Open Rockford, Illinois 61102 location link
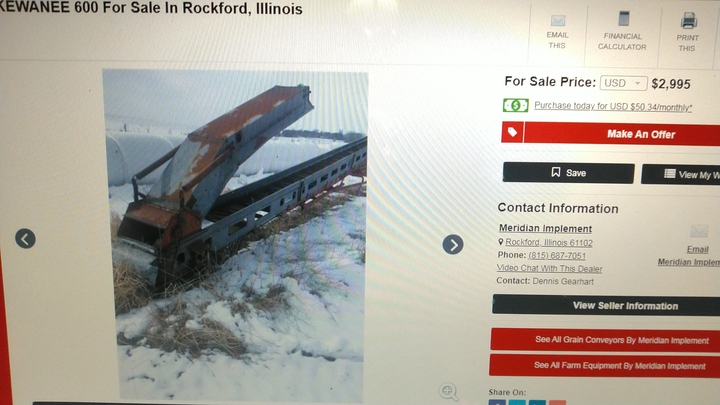720x405 pixels. (548, 243)
